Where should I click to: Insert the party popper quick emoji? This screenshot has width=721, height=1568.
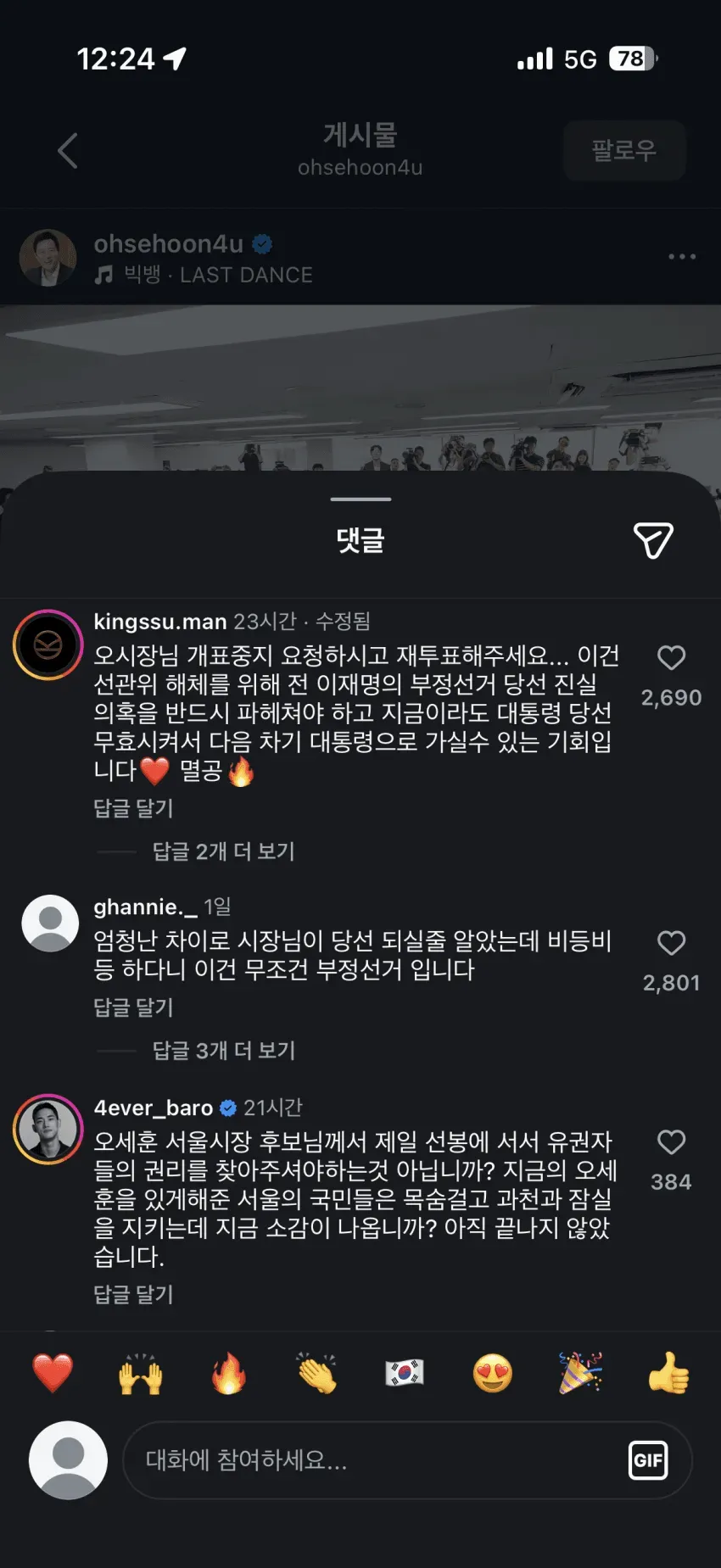pos(580,1374)
